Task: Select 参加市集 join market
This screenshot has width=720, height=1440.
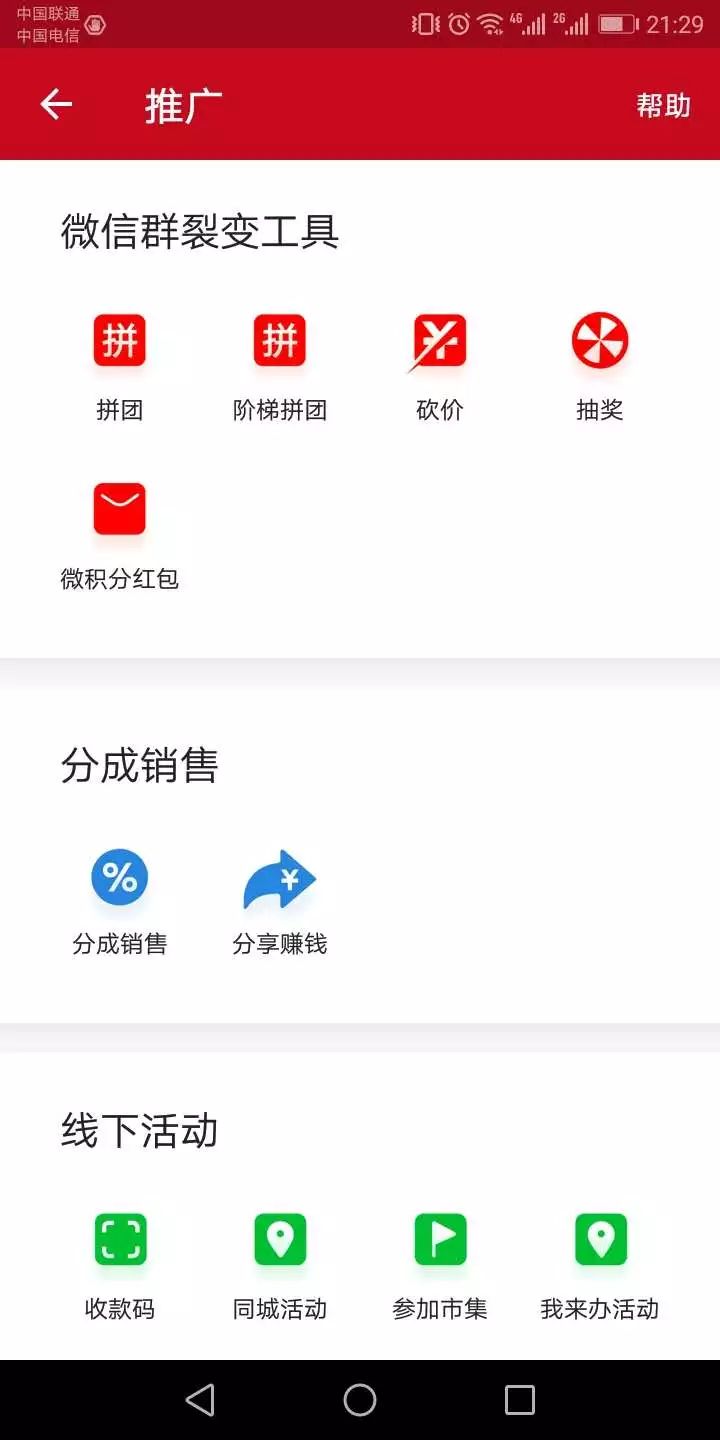Action: [x=440, y=1267]
